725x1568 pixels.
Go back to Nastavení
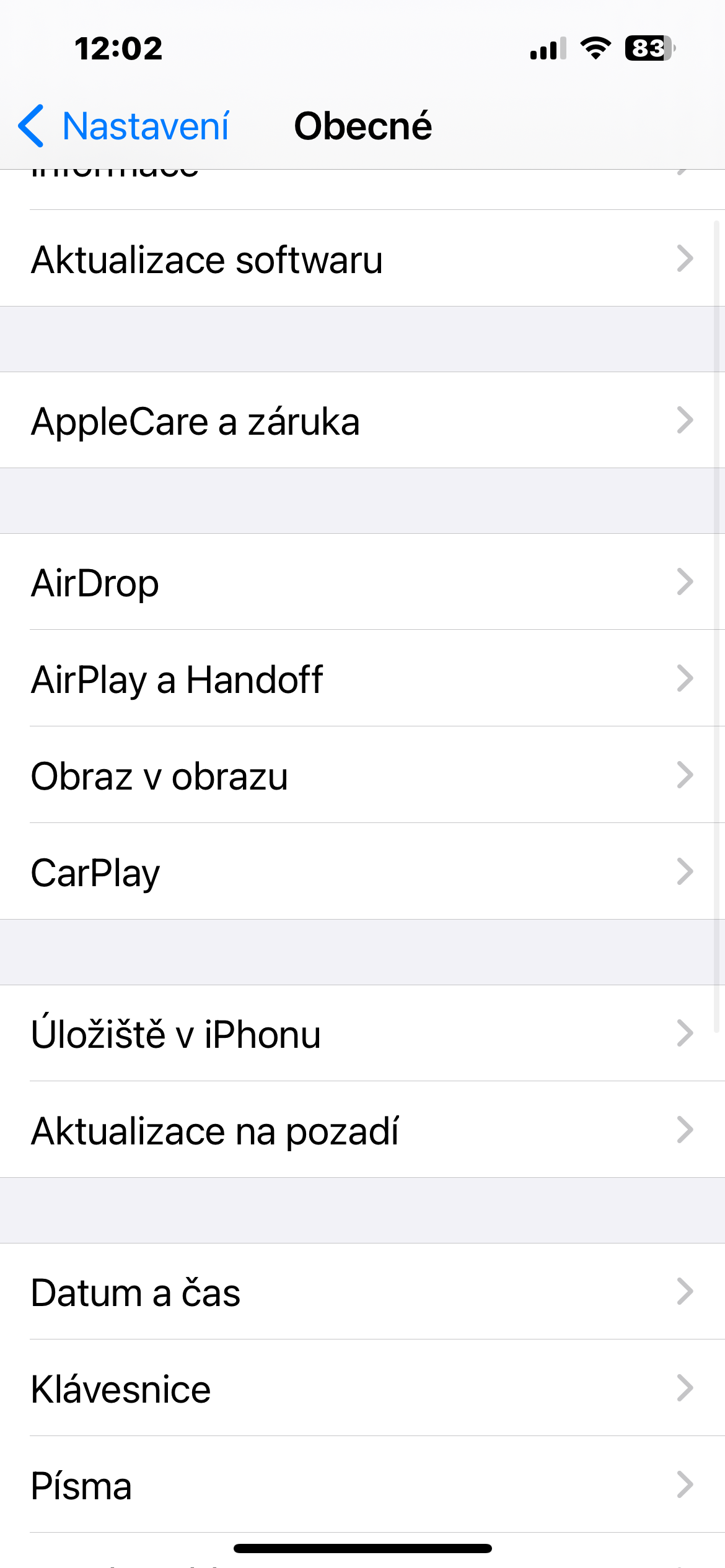pyautogui.click(x=124, y=126)
